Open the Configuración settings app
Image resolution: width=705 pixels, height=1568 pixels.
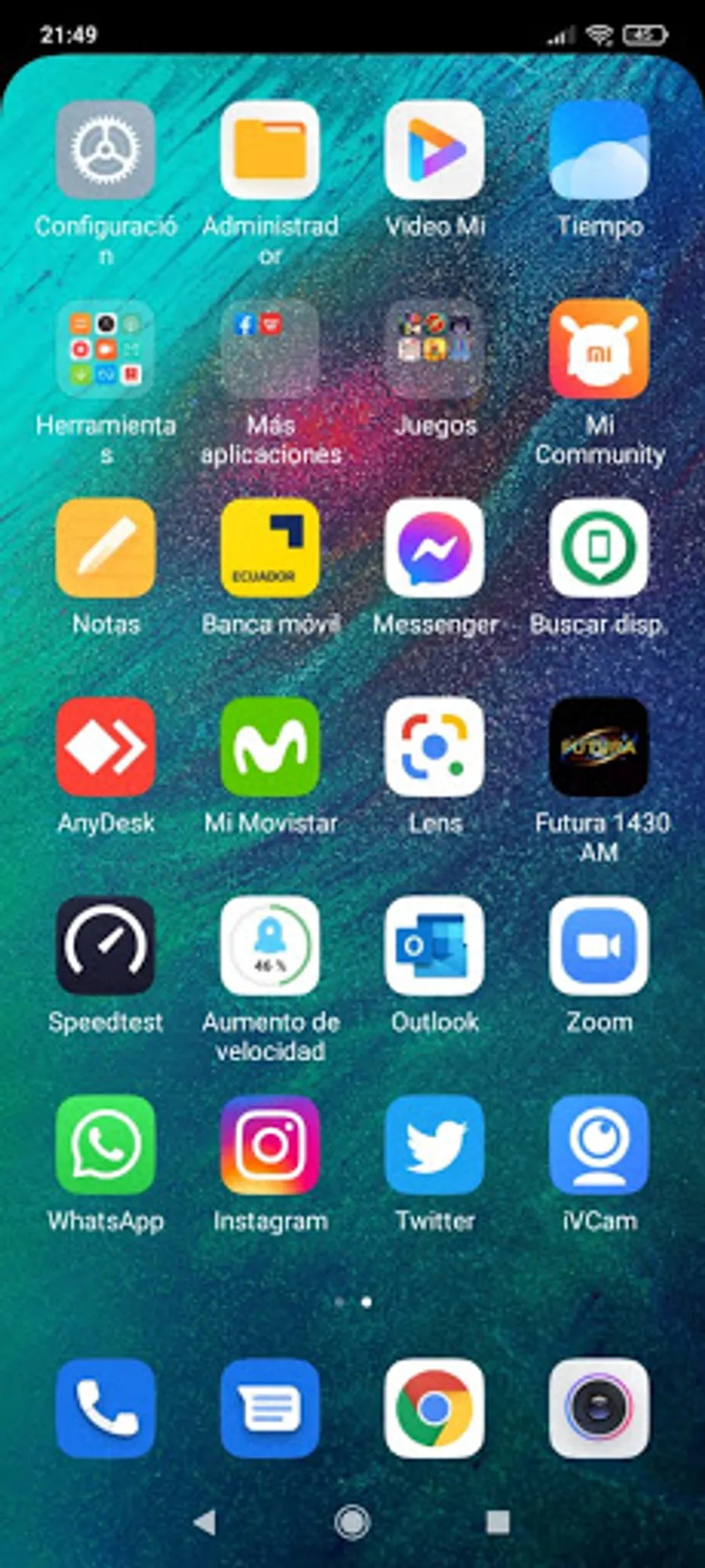(x=106, y=150)
